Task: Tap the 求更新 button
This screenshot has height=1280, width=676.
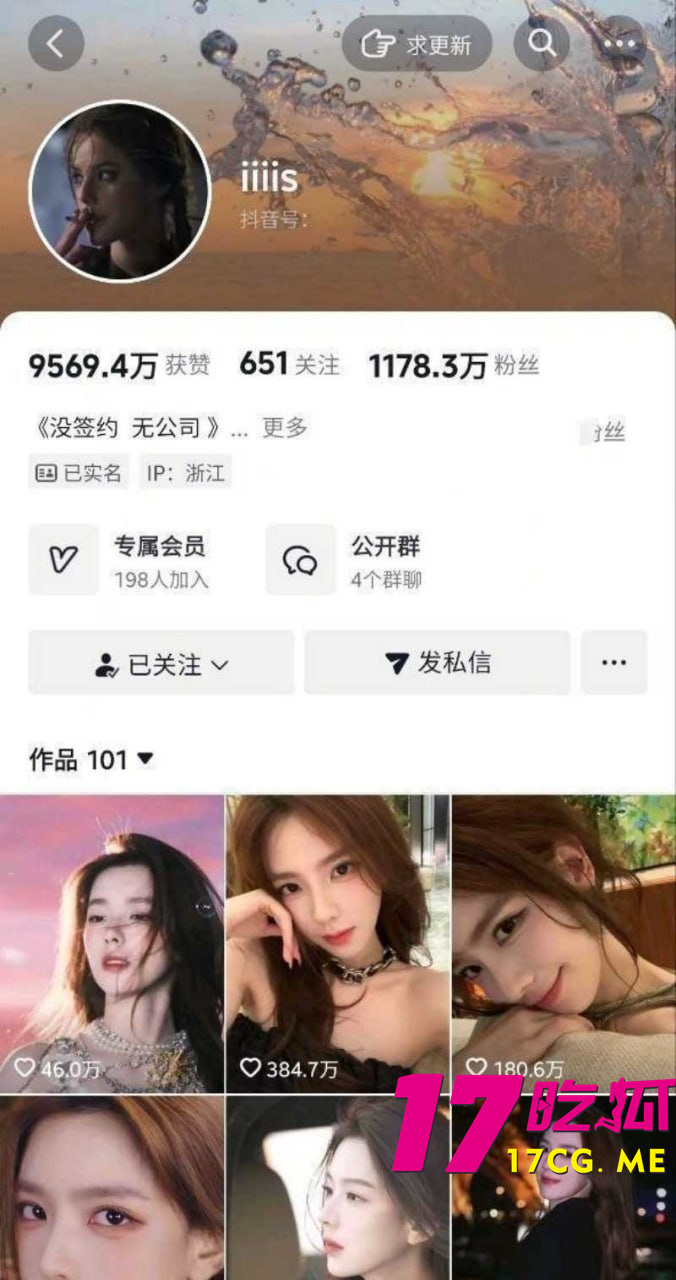Action: pyautogui.click(x=417, y=43)
